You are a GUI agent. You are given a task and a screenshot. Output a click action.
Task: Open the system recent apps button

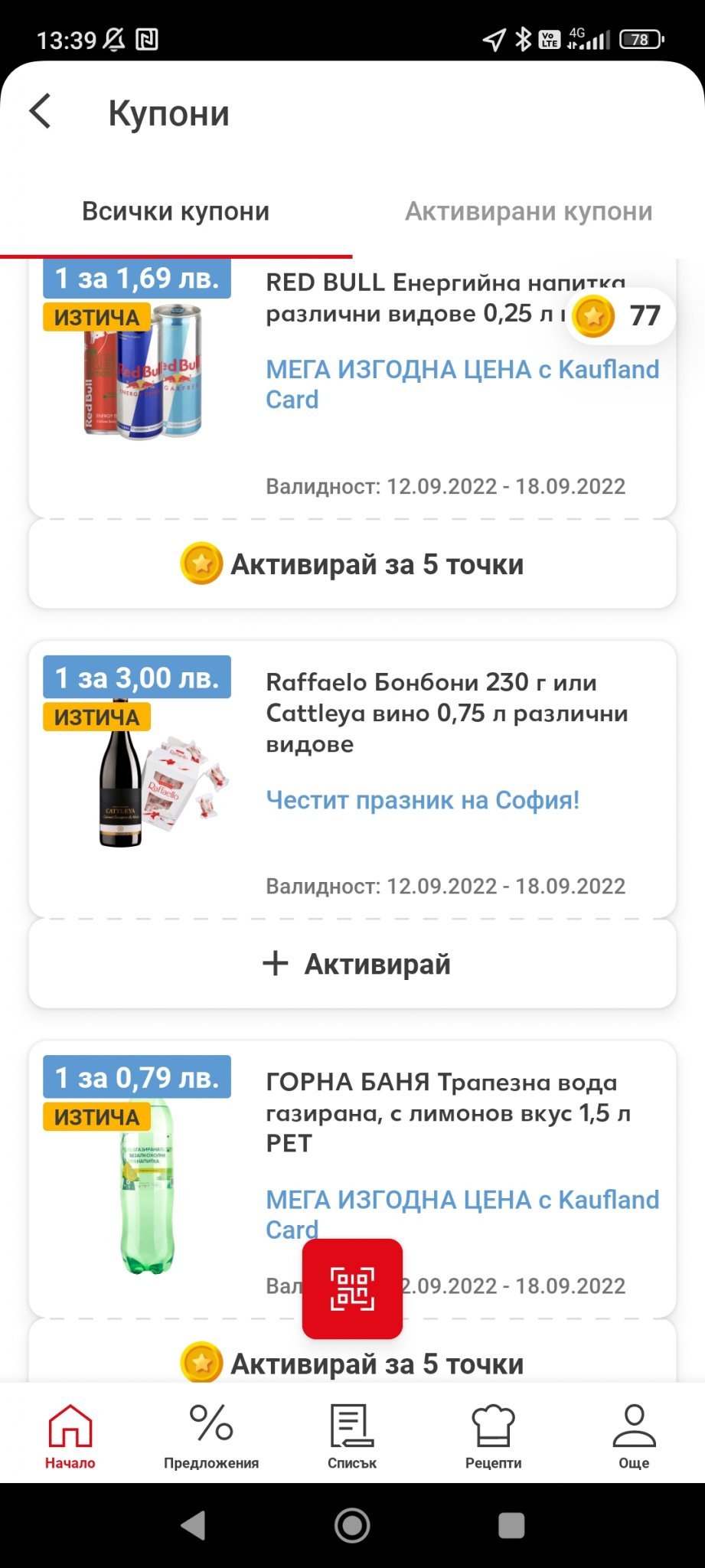coord(511,1526)
